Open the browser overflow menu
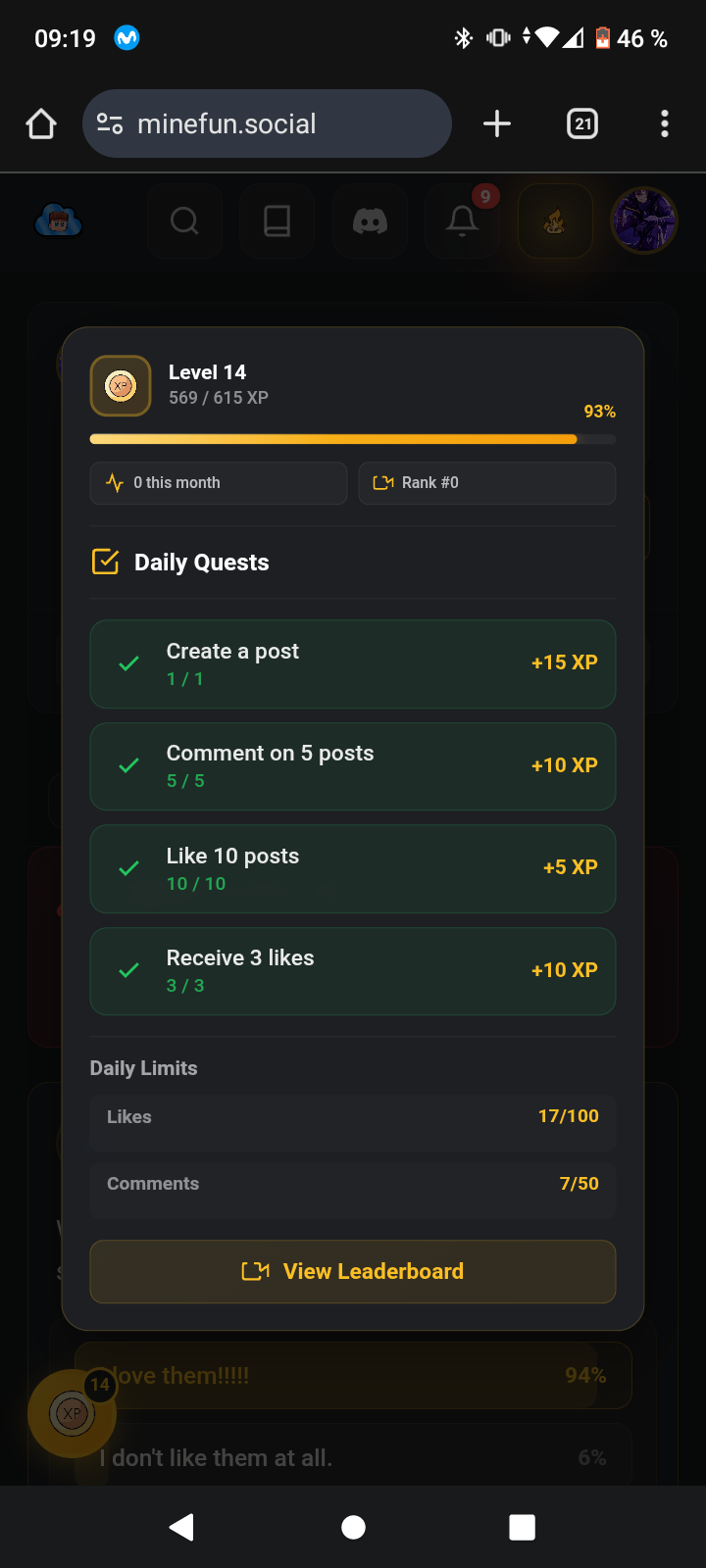This screenshot has width=706, height=1568. pyautogui.click(x=665, y=123)
